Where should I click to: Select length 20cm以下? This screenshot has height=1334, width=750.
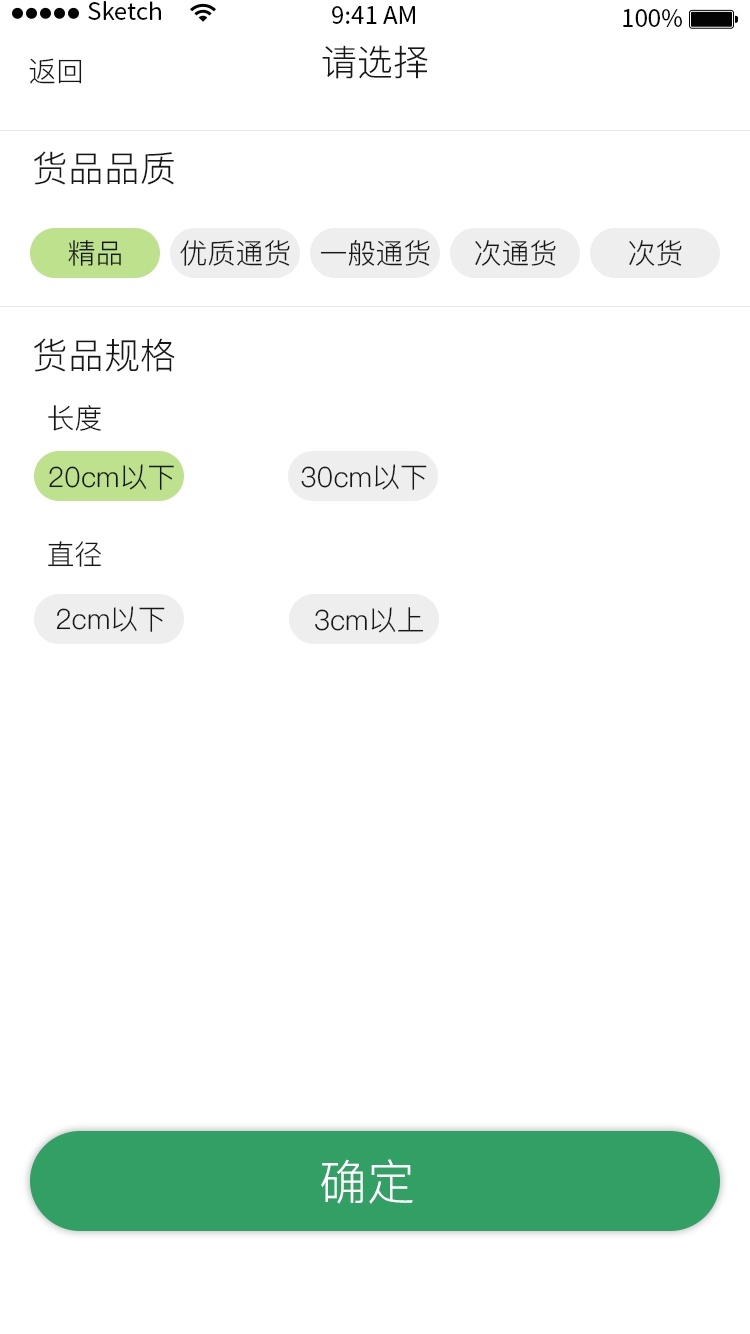(x=109, y=476)
